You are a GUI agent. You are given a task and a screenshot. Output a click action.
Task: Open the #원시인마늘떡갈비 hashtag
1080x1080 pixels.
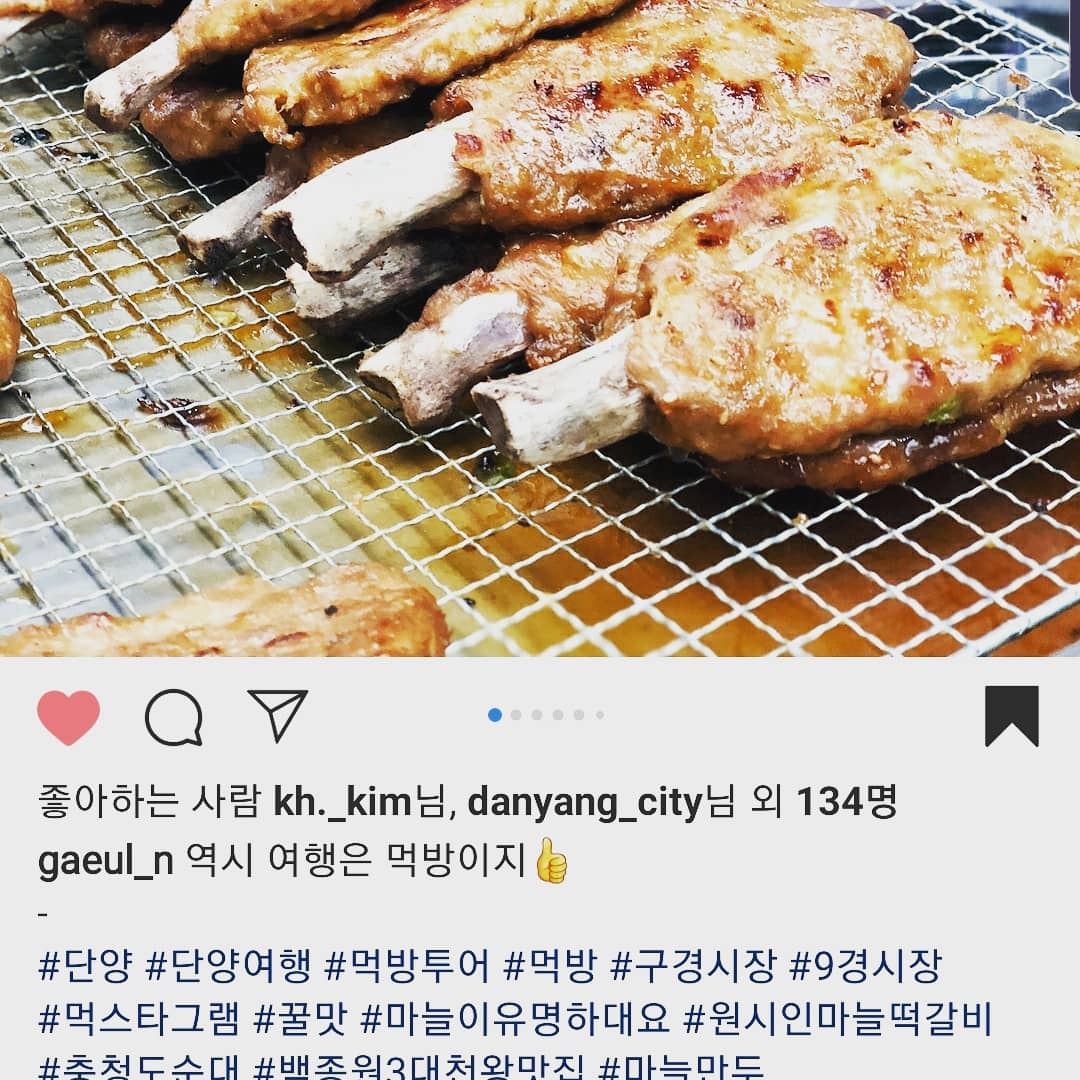[837, 1020]
